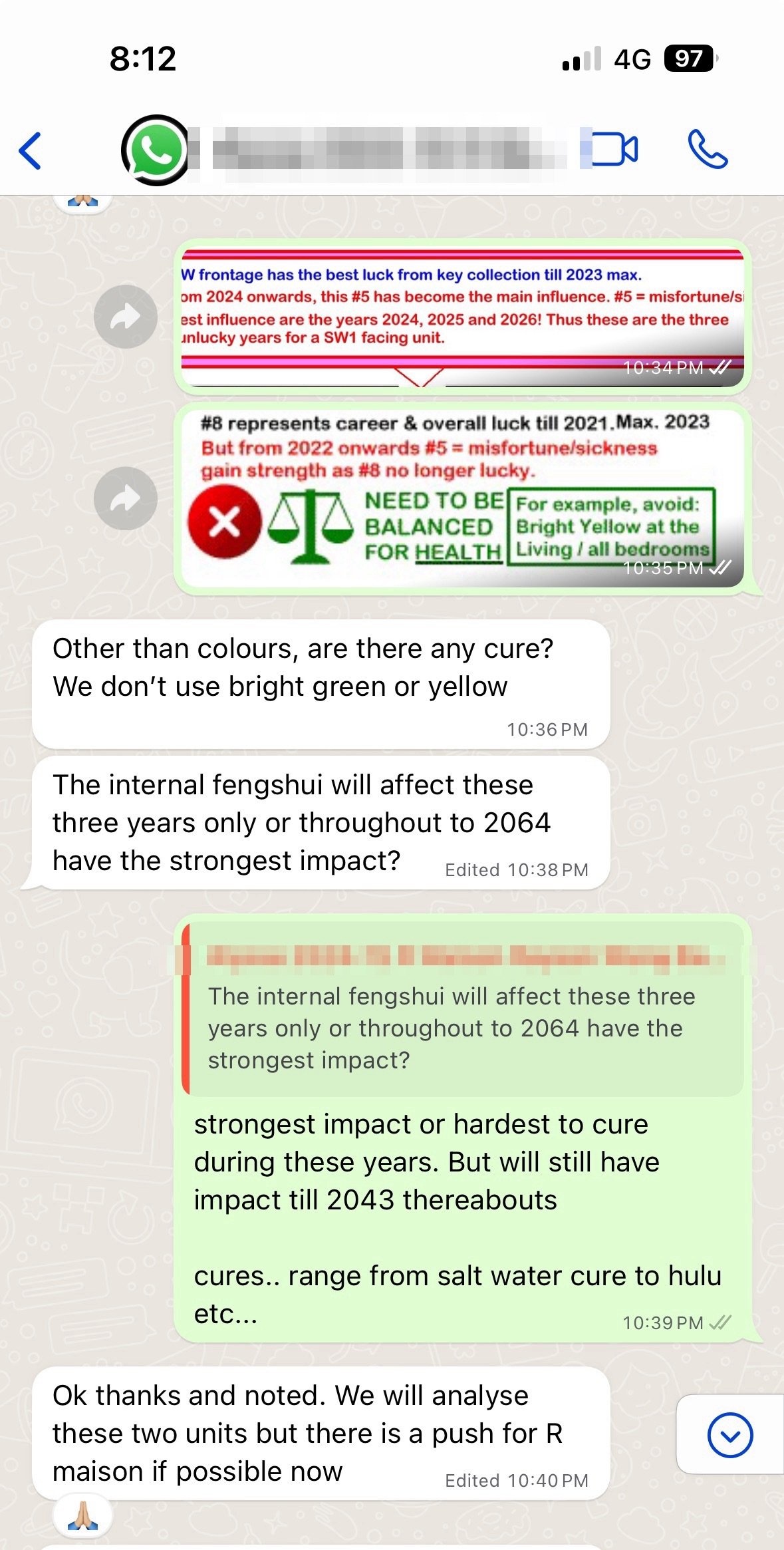Go back to the chats list

click(31, 151)
